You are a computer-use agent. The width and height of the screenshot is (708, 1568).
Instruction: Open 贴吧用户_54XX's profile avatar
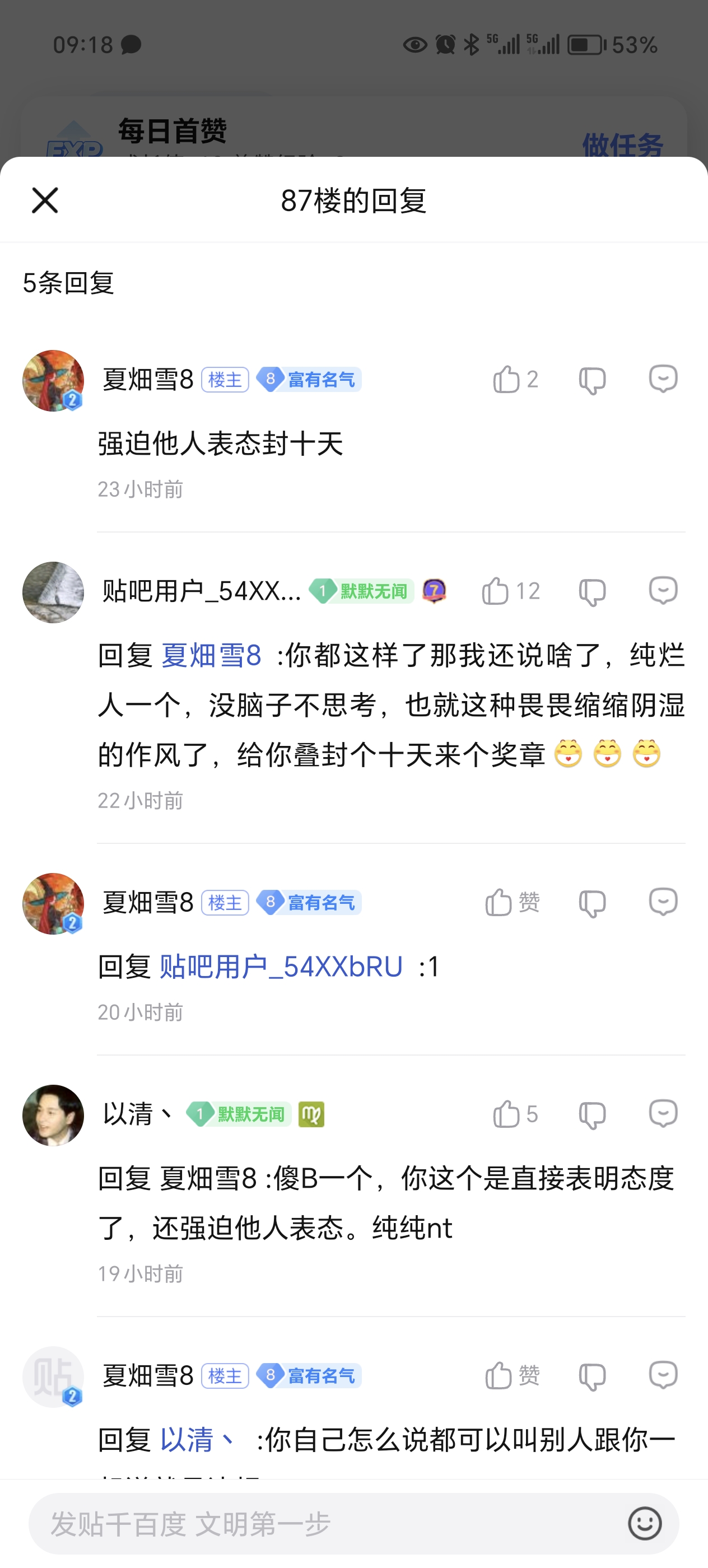tap(53, 592)
